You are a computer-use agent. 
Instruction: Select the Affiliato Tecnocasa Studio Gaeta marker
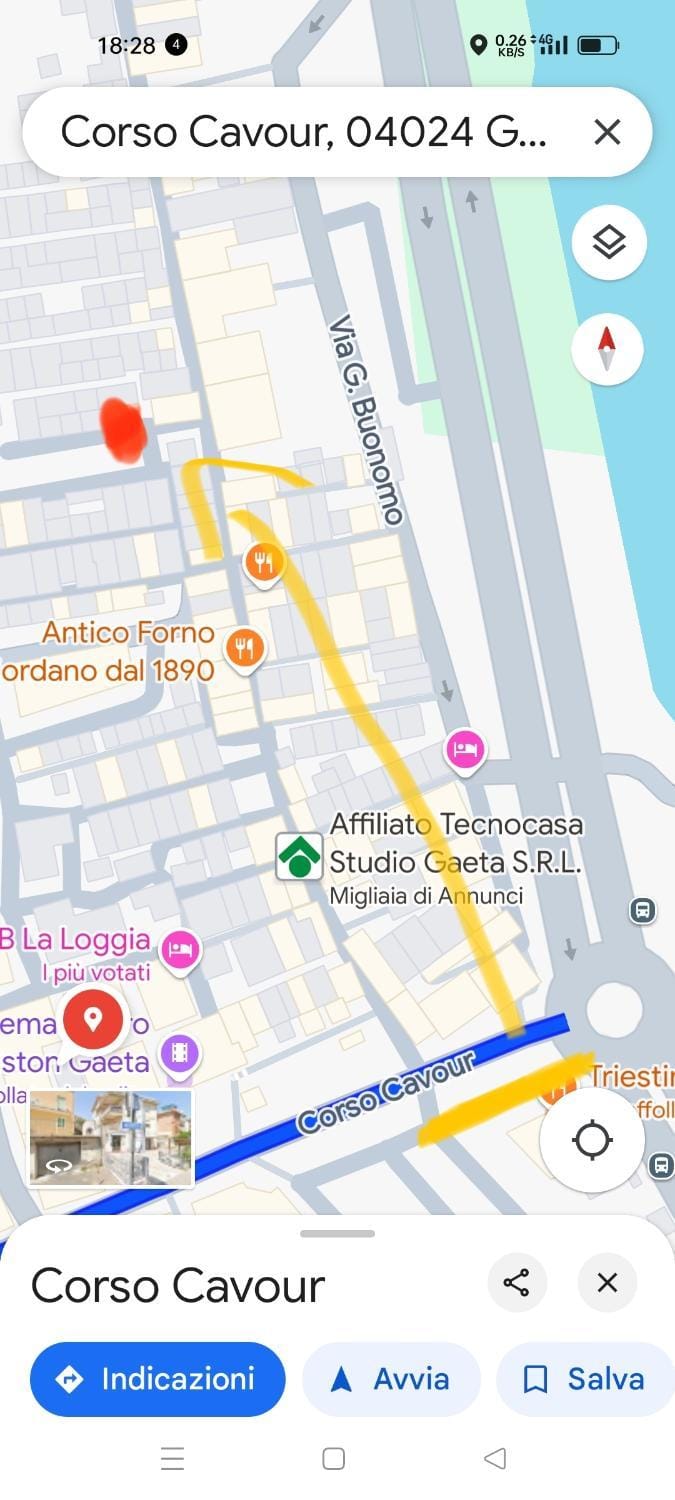(x=299, y=857)
